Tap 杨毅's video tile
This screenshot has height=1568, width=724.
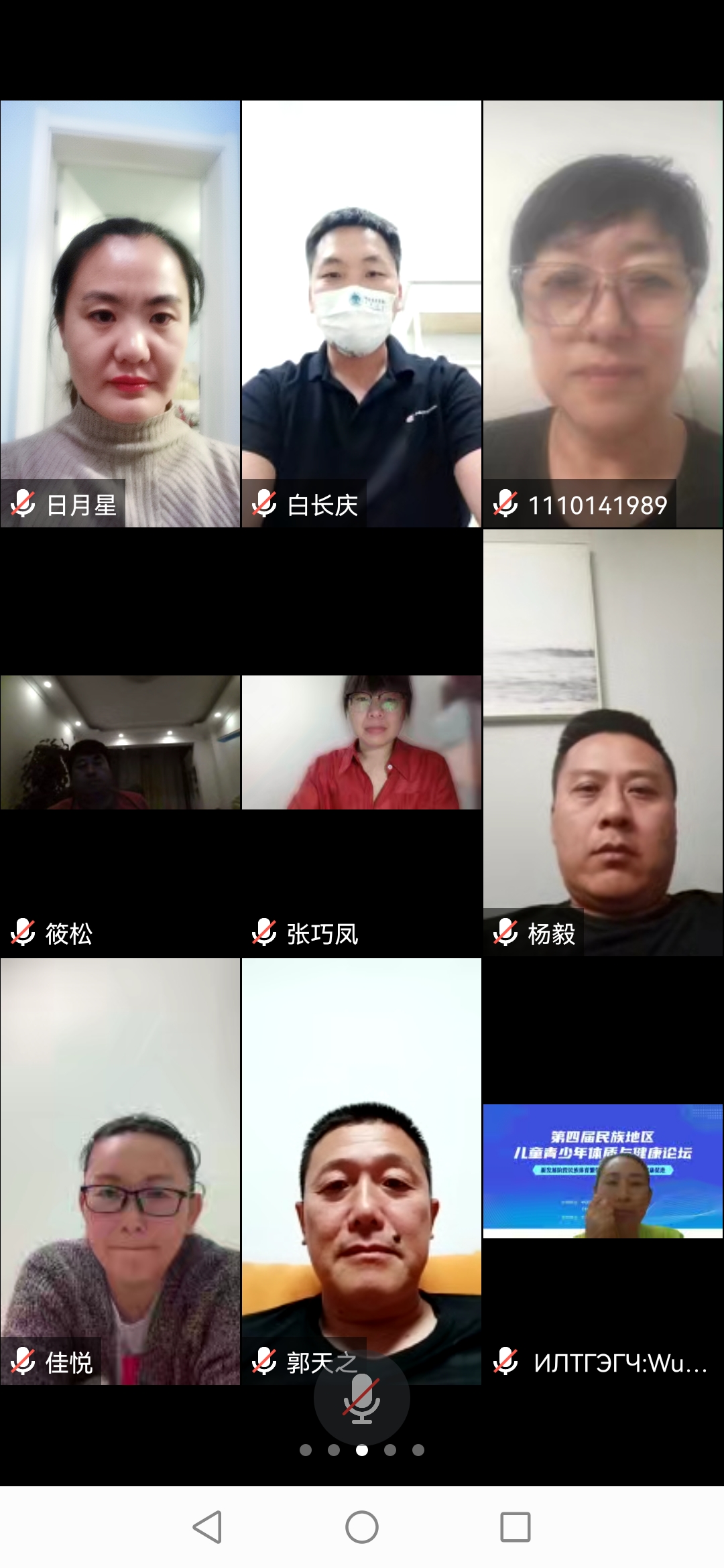(603, 742)
